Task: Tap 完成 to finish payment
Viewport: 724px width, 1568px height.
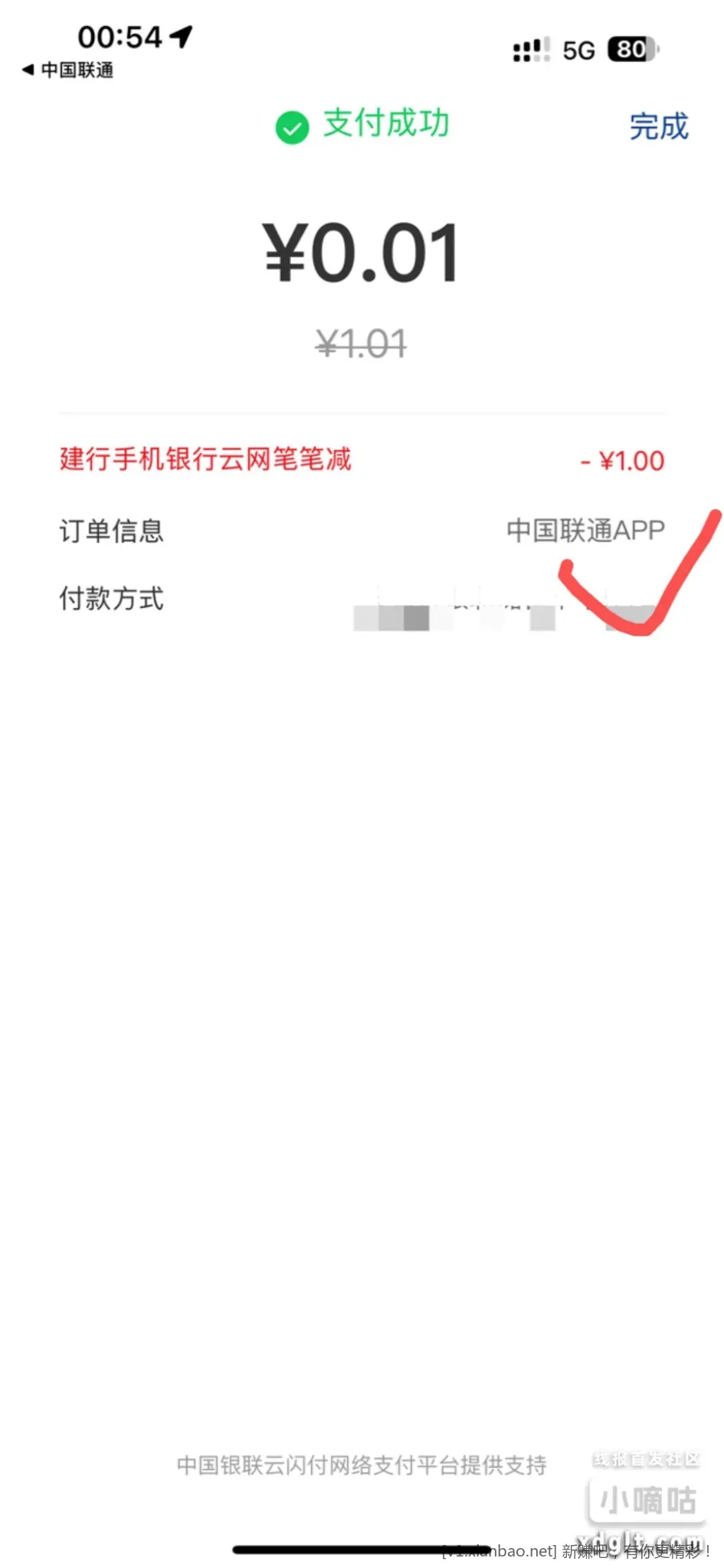Action: (658, 126)
